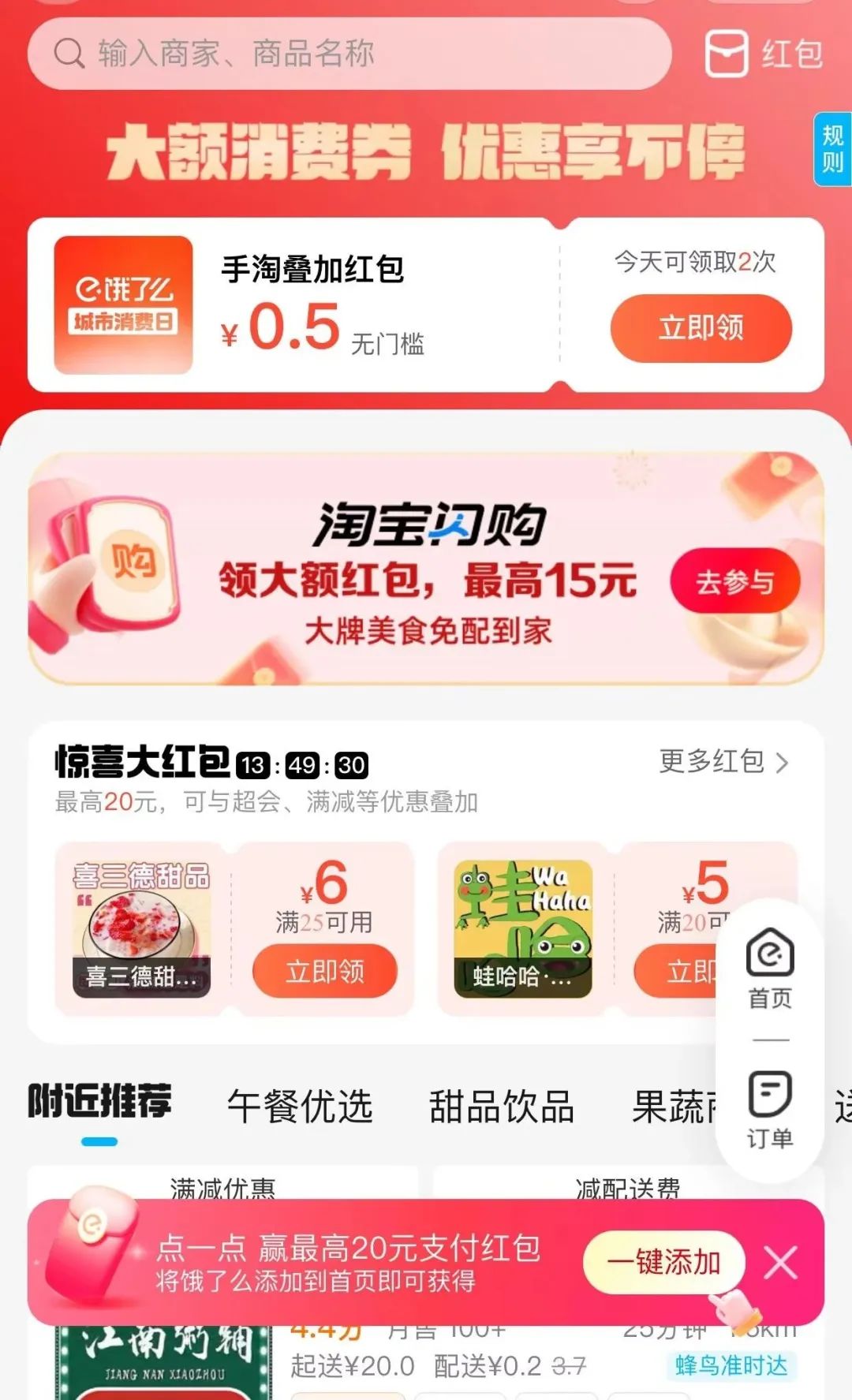Open the 红包 wallet

coord(764,54)
